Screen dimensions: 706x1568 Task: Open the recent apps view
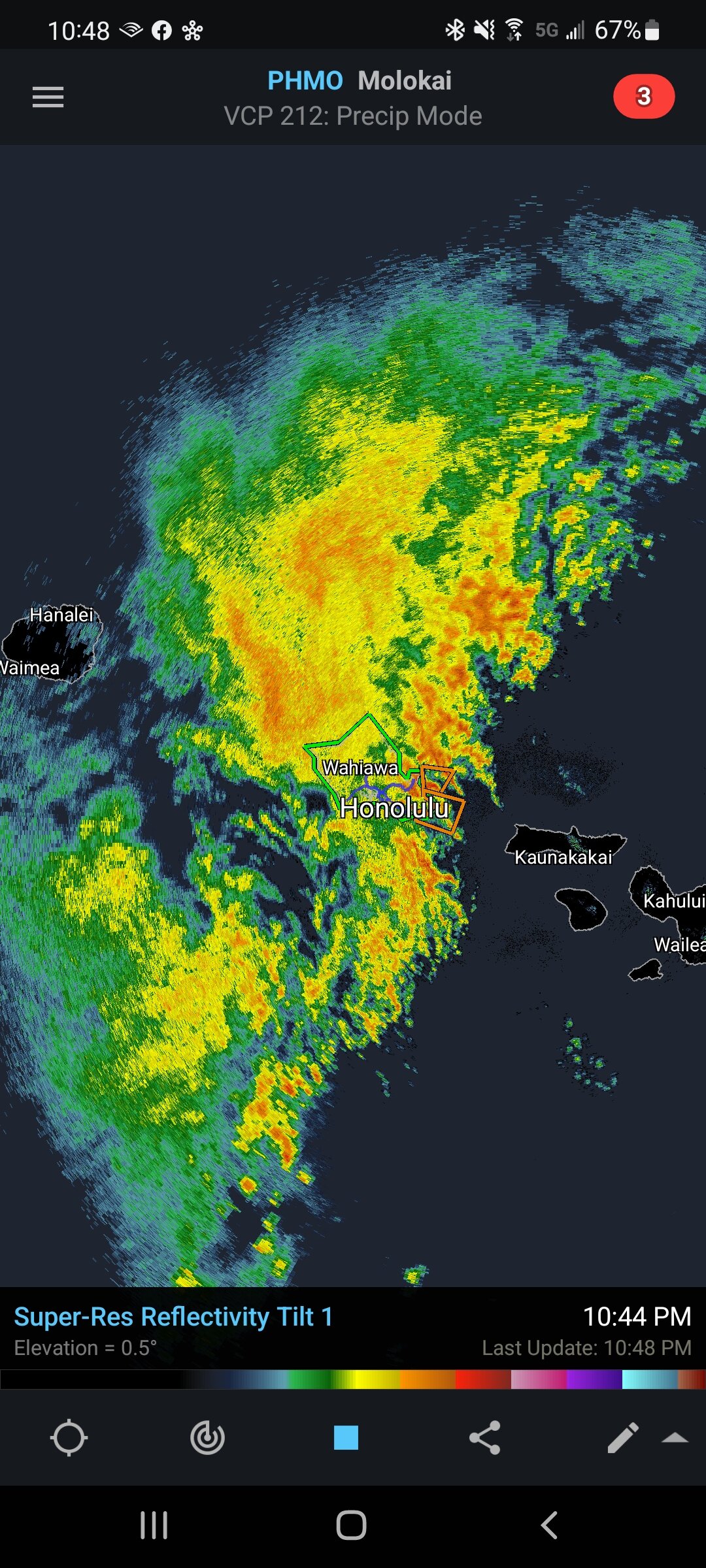point(154,1526)
